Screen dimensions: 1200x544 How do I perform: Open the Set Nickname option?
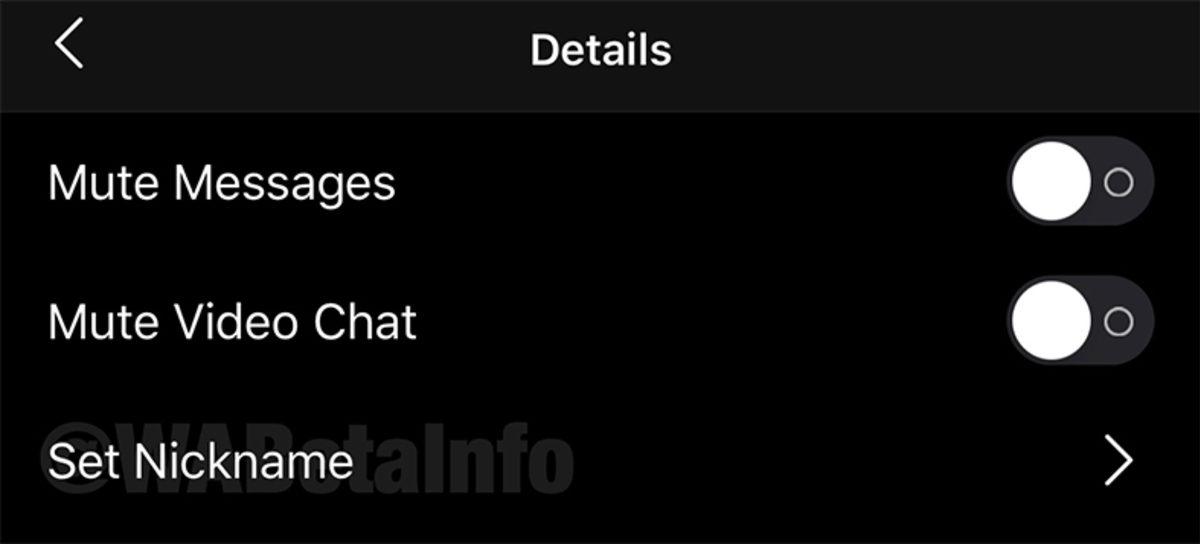[x=600, y=461]
